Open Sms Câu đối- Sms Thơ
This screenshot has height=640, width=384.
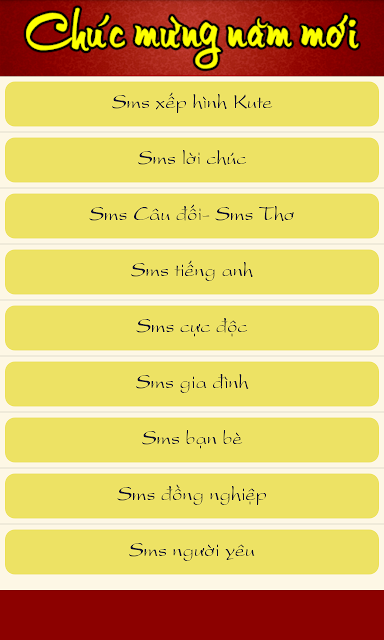[192, 216]
